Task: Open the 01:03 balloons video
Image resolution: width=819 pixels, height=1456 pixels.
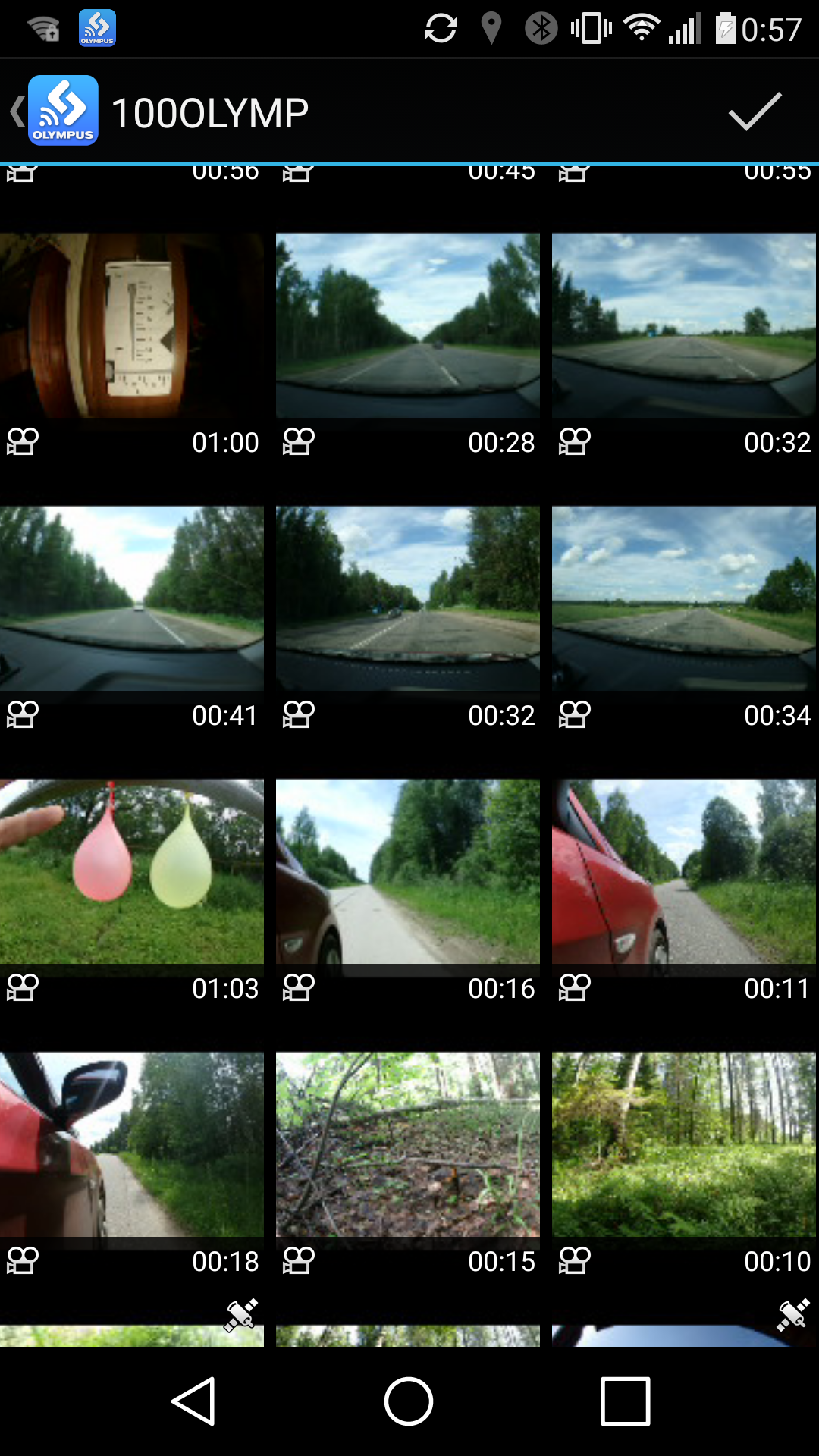Action: tap(132, 872)
